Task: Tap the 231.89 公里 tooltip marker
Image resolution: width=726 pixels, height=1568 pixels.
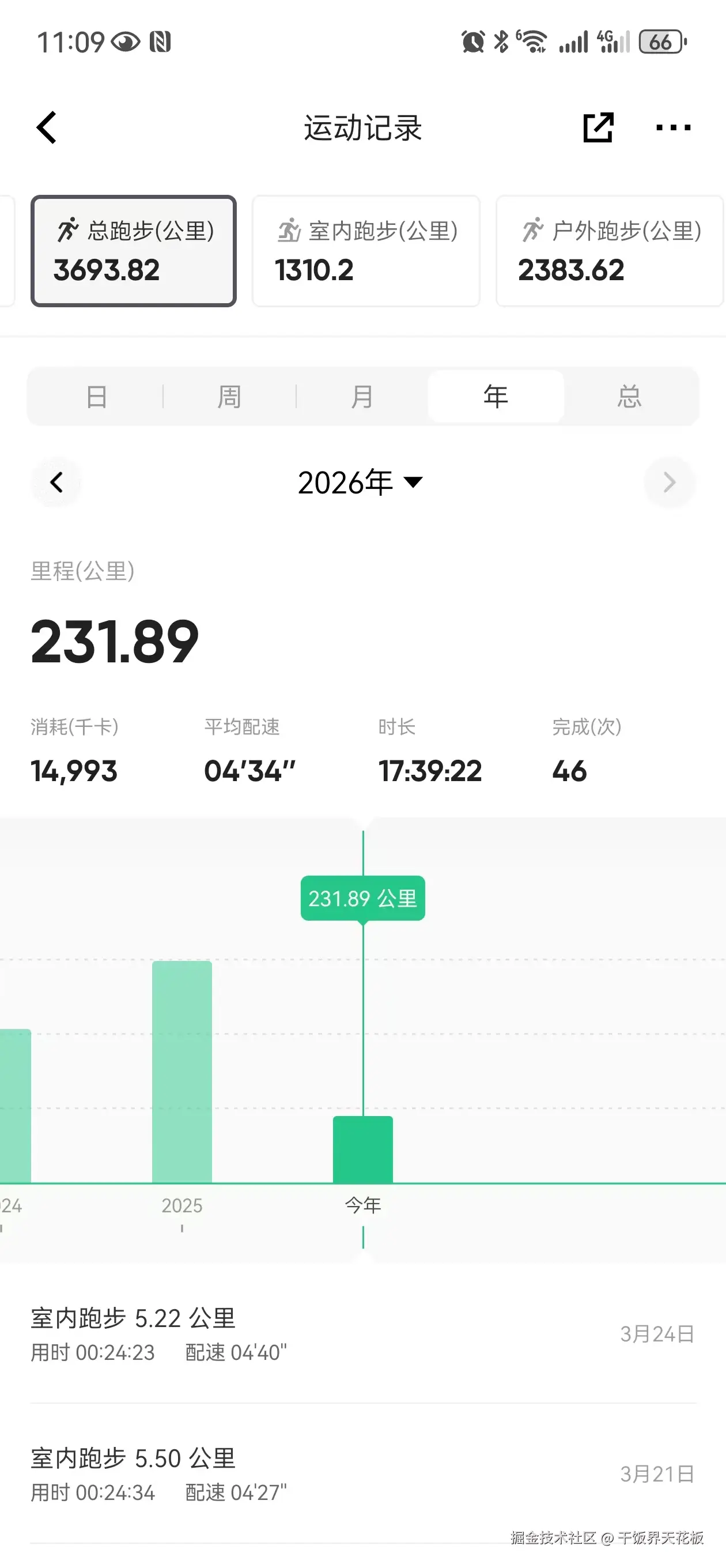Action: [x=362, y=897]
